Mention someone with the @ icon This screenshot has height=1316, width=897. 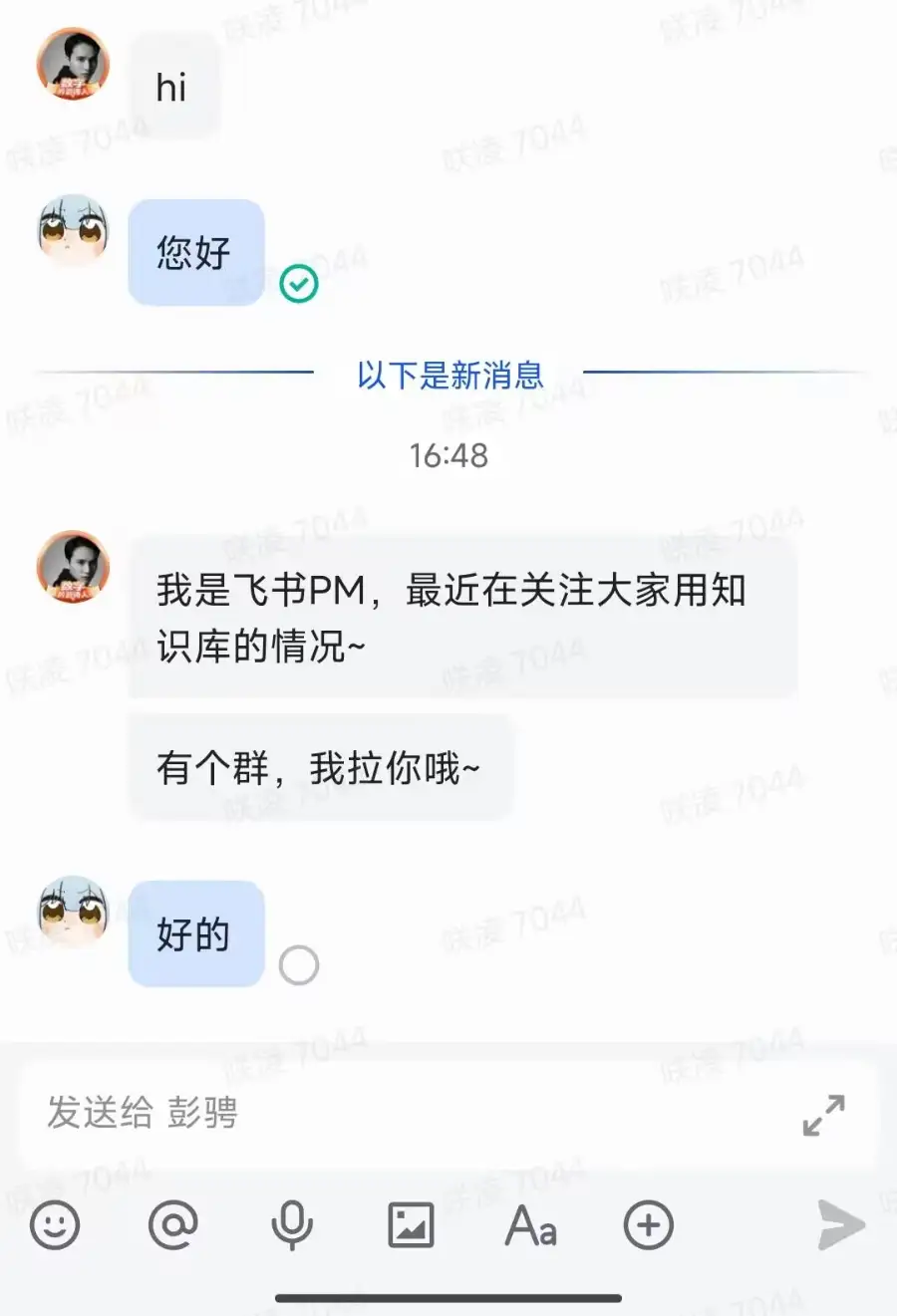pos(173,1225)
